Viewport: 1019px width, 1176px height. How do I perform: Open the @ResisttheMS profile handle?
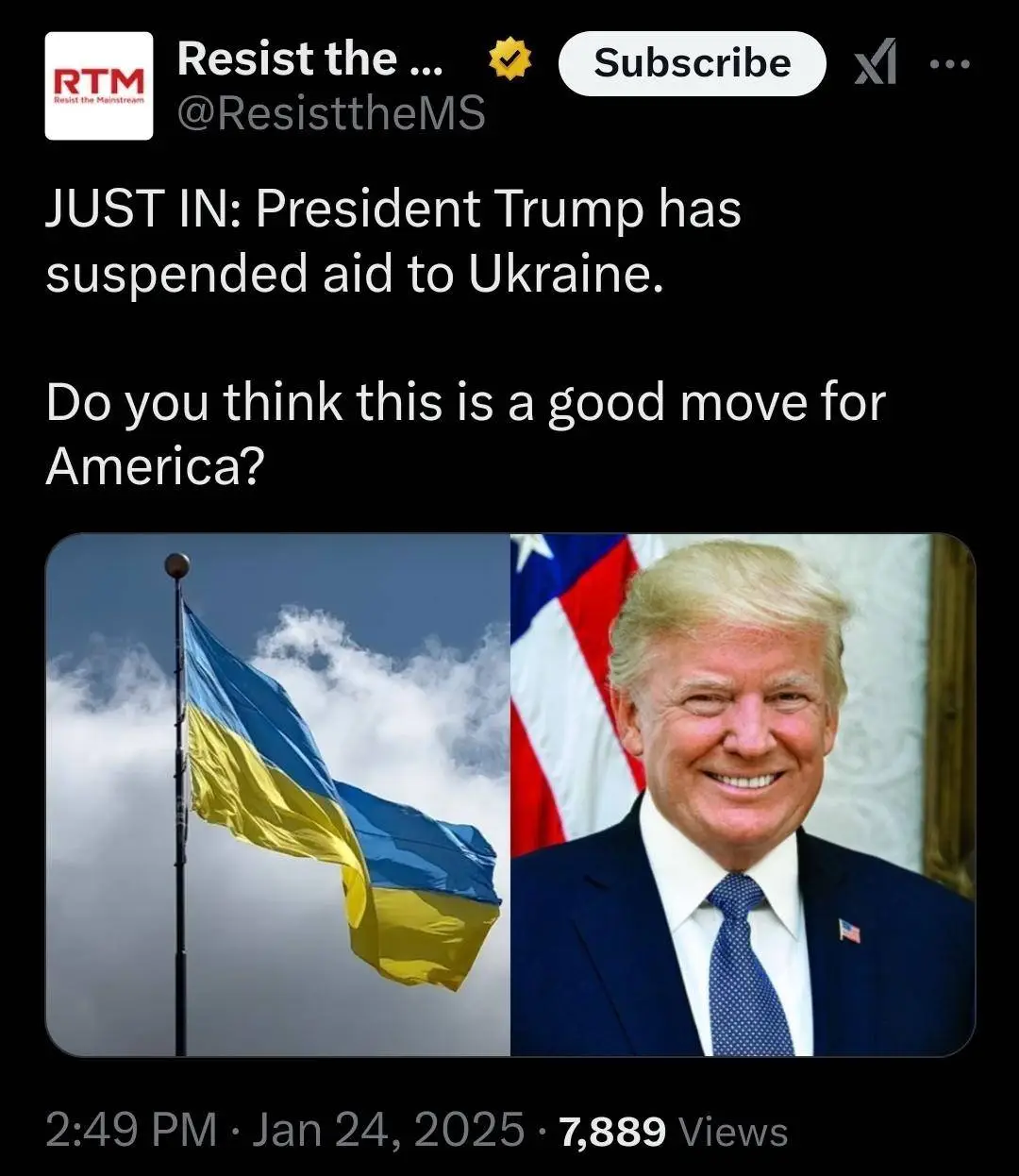(x=331, y=114)
